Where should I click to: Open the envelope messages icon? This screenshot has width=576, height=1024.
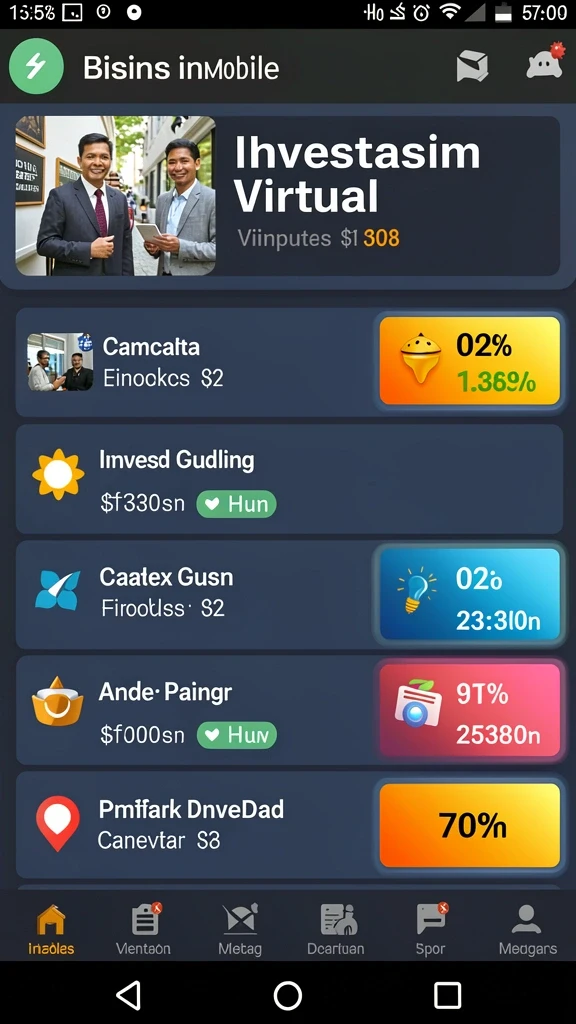tap(472, 67)
